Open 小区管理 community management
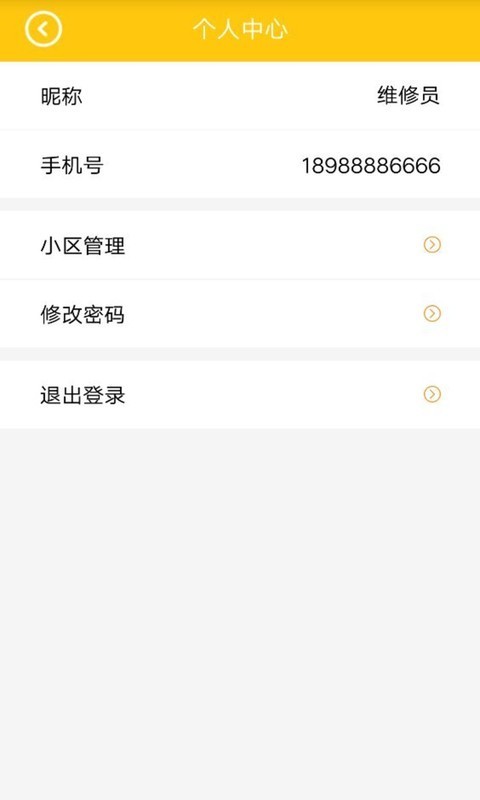This screenshot has height=800, width=480. (240, 245)
